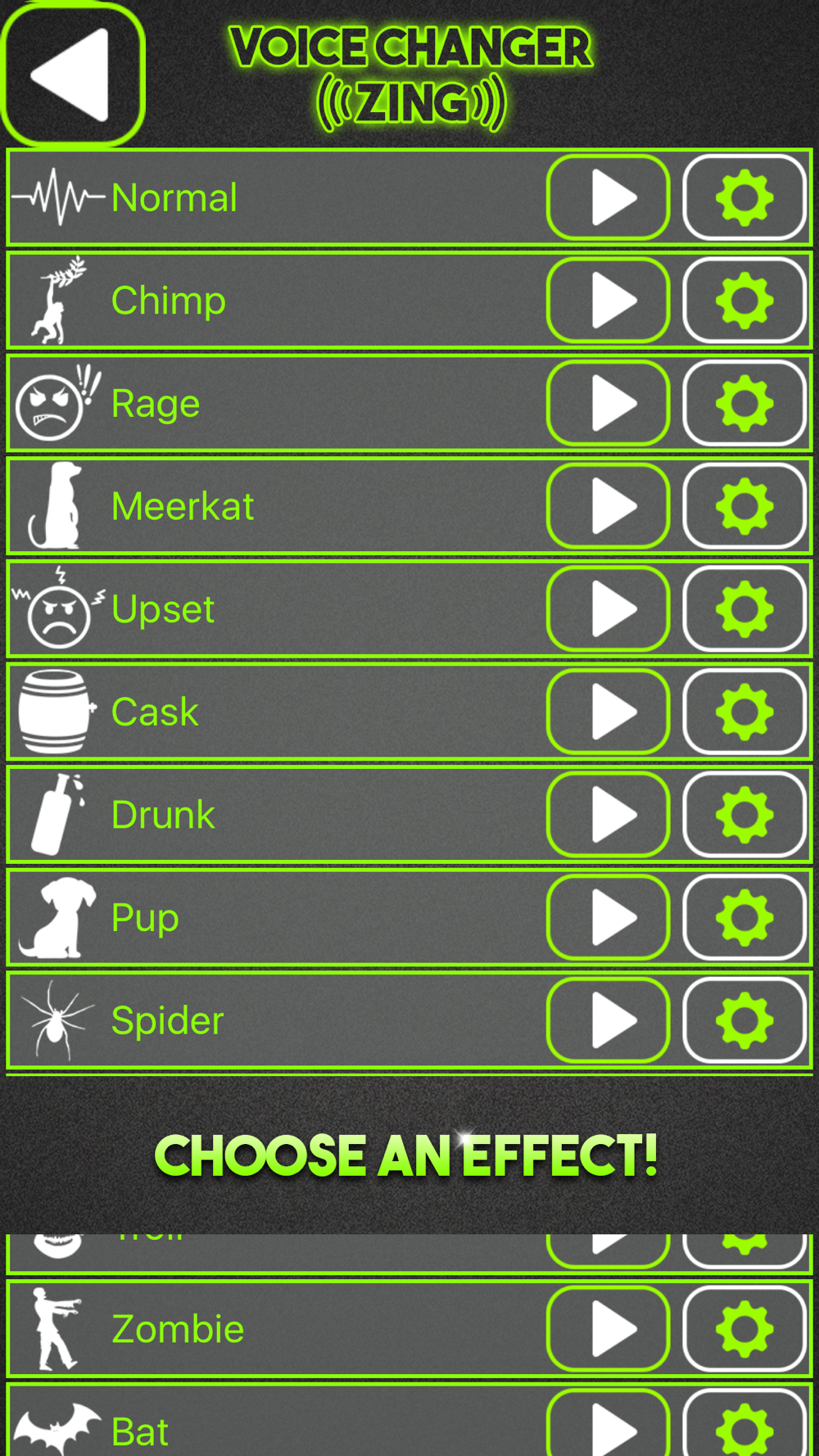Adjust settings for the Rage effect
This screenshot has width=819, height=1456.
pos(744,403)
